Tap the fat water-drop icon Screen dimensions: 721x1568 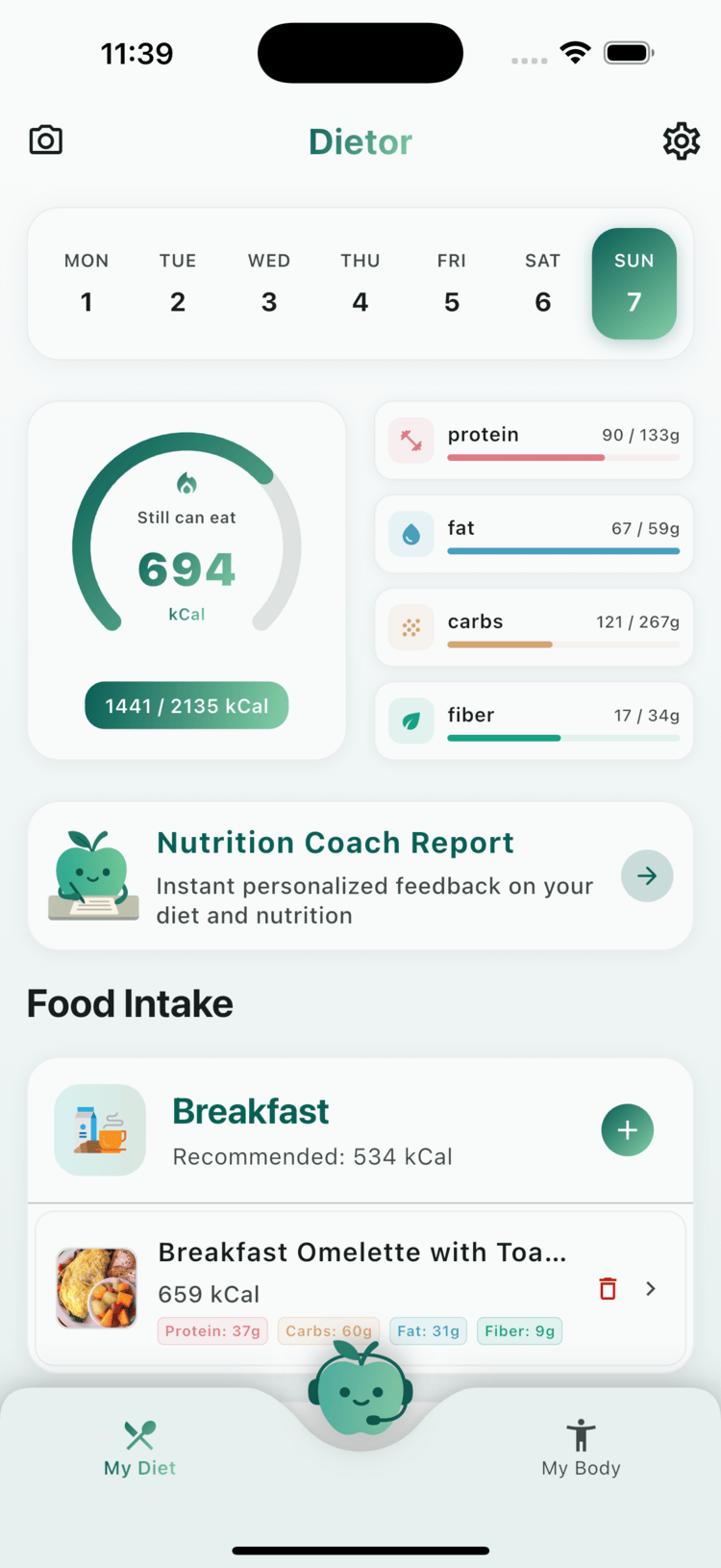[410, 533]
